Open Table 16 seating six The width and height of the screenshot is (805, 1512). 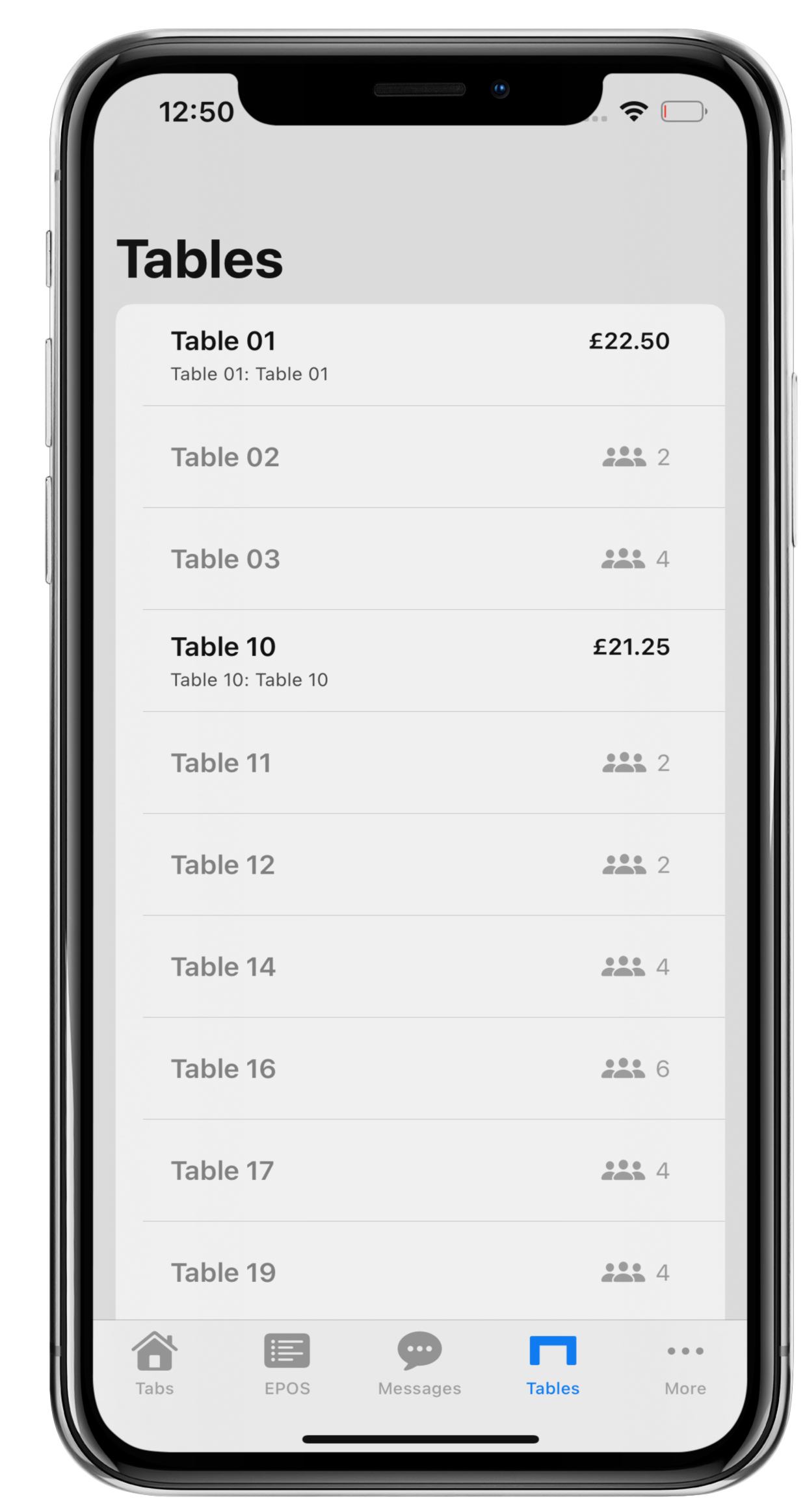click(x=420, y=1069)
